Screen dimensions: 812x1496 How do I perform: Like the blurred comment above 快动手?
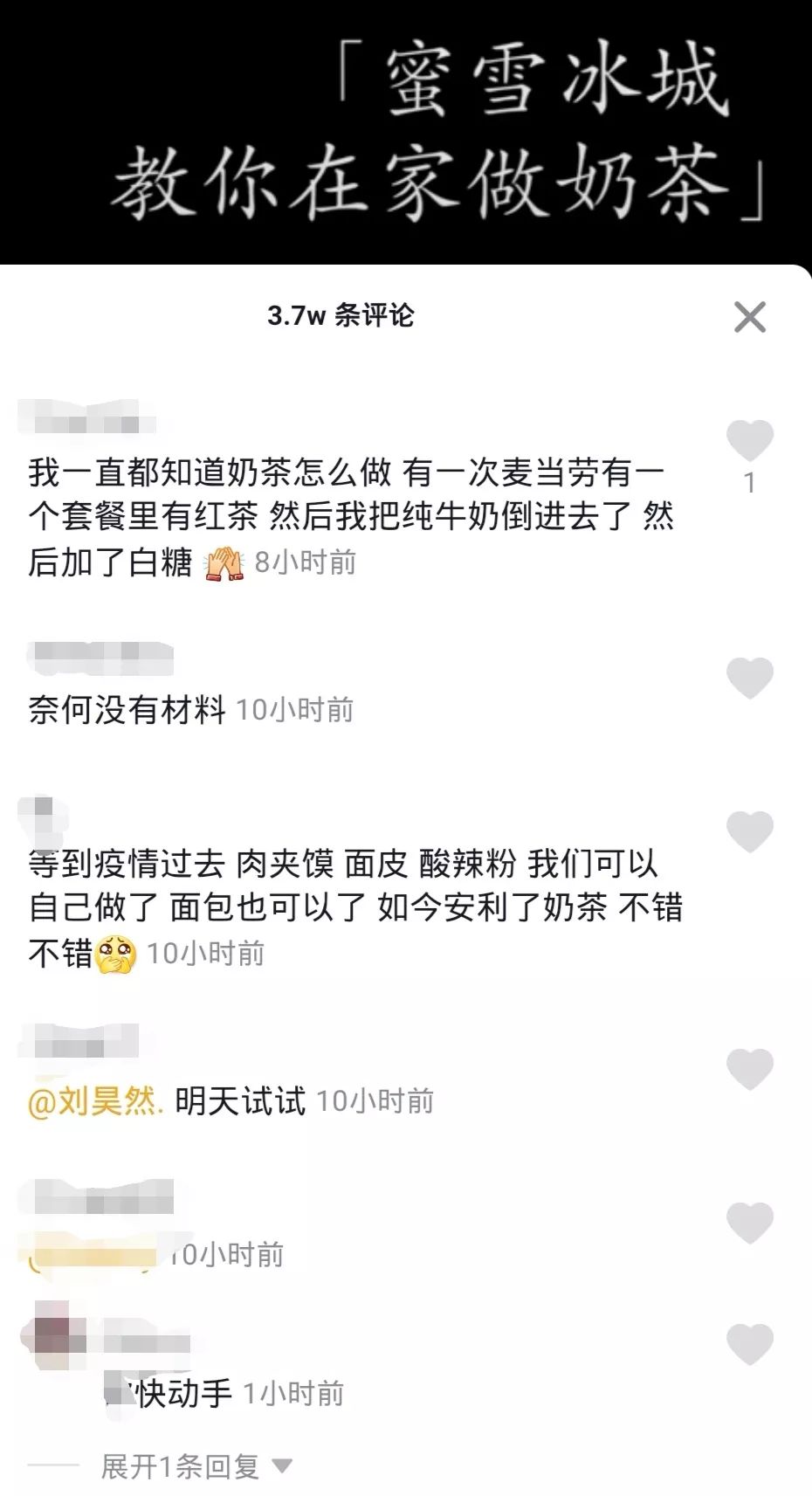click(x=749, y=1223)
